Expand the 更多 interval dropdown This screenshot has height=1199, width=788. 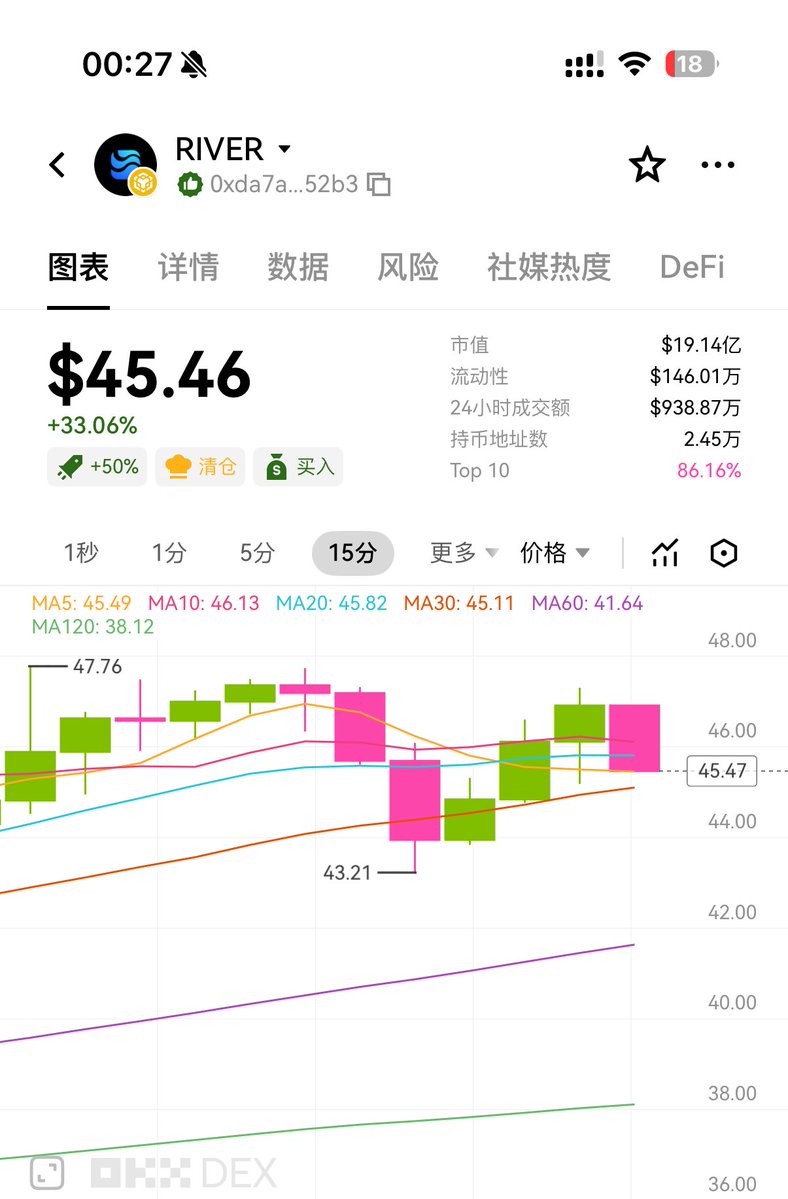(463, 553)
